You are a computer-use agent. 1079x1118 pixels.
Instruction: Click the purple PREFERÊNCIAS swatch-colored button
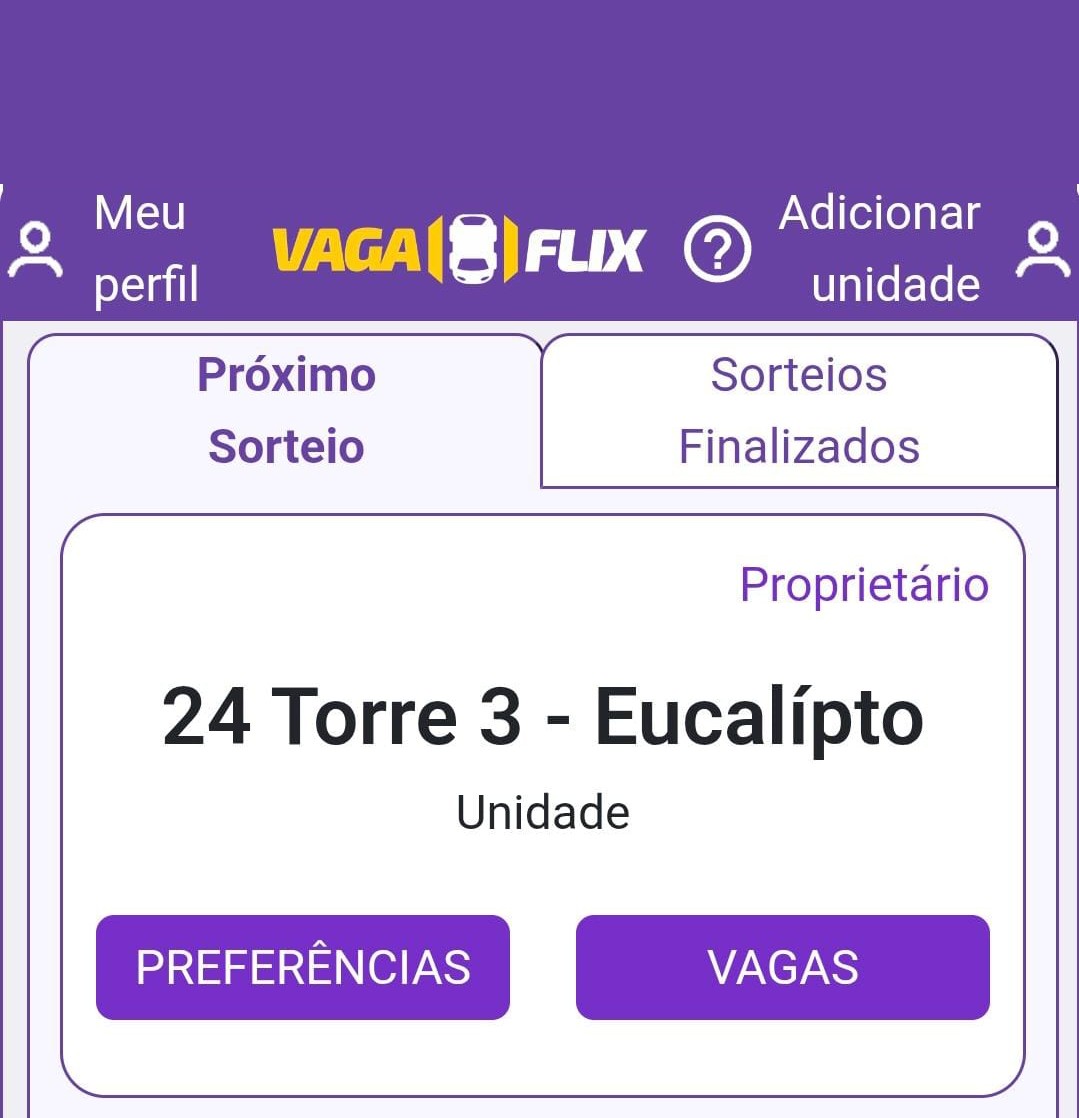point(302,966)
